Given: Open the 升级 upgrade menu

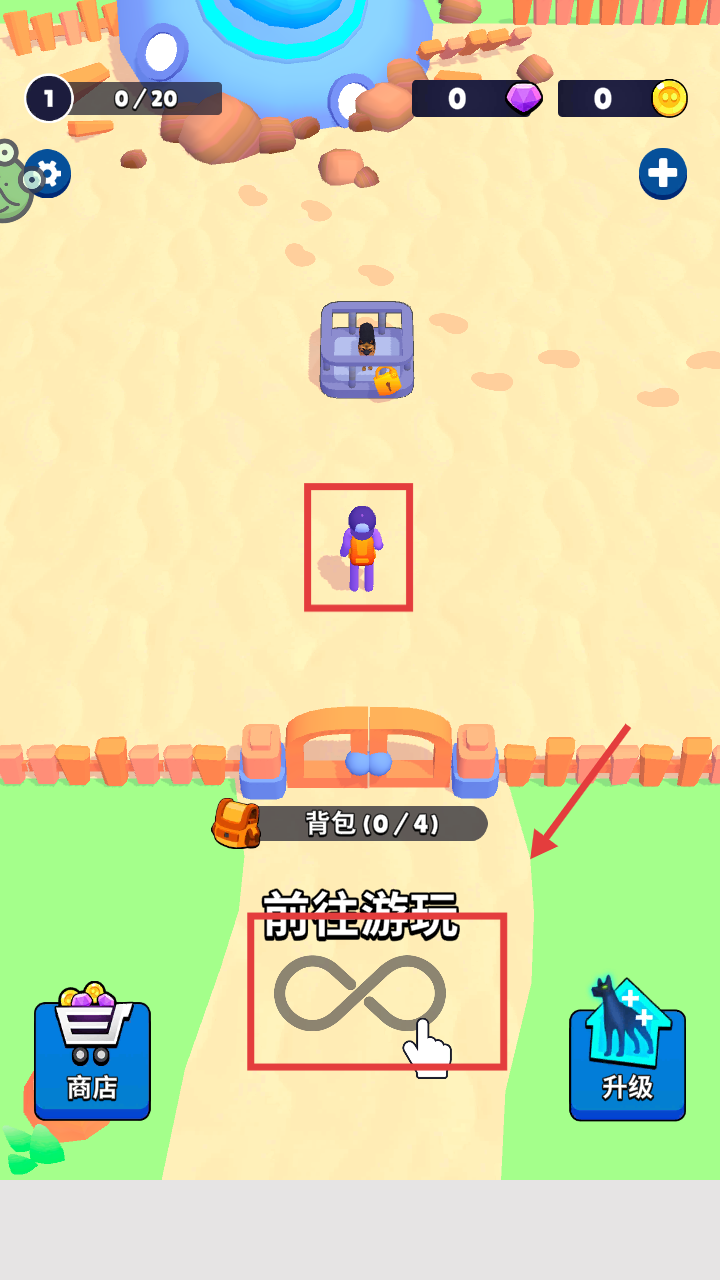Looking at the screenshot, I should click(627, 1062).
